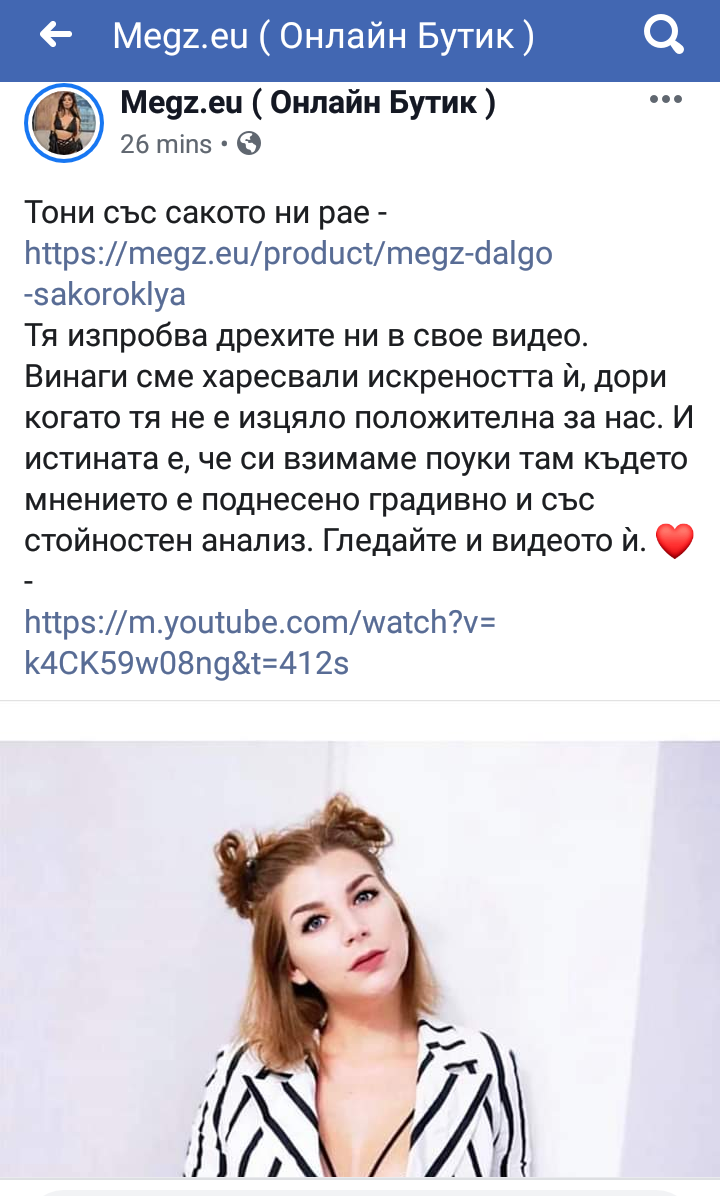Image resolution: width=720 pixels, height=1196 pixels.
Task: Open search in the Megz.eu page
Action: pos(663,37)
